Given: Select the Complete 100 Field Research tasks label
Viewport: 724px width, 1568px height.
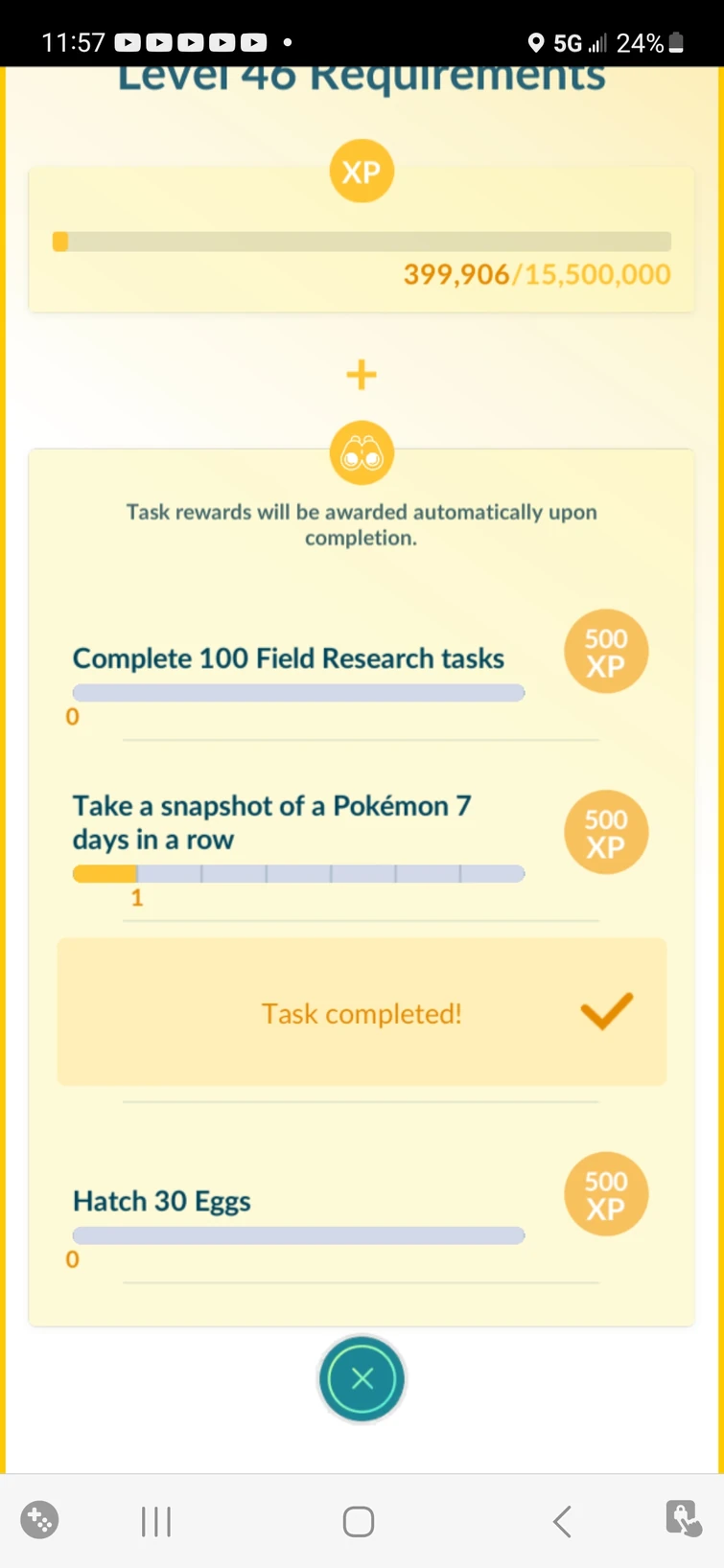Looking at the screenshot, I should 289,658.
